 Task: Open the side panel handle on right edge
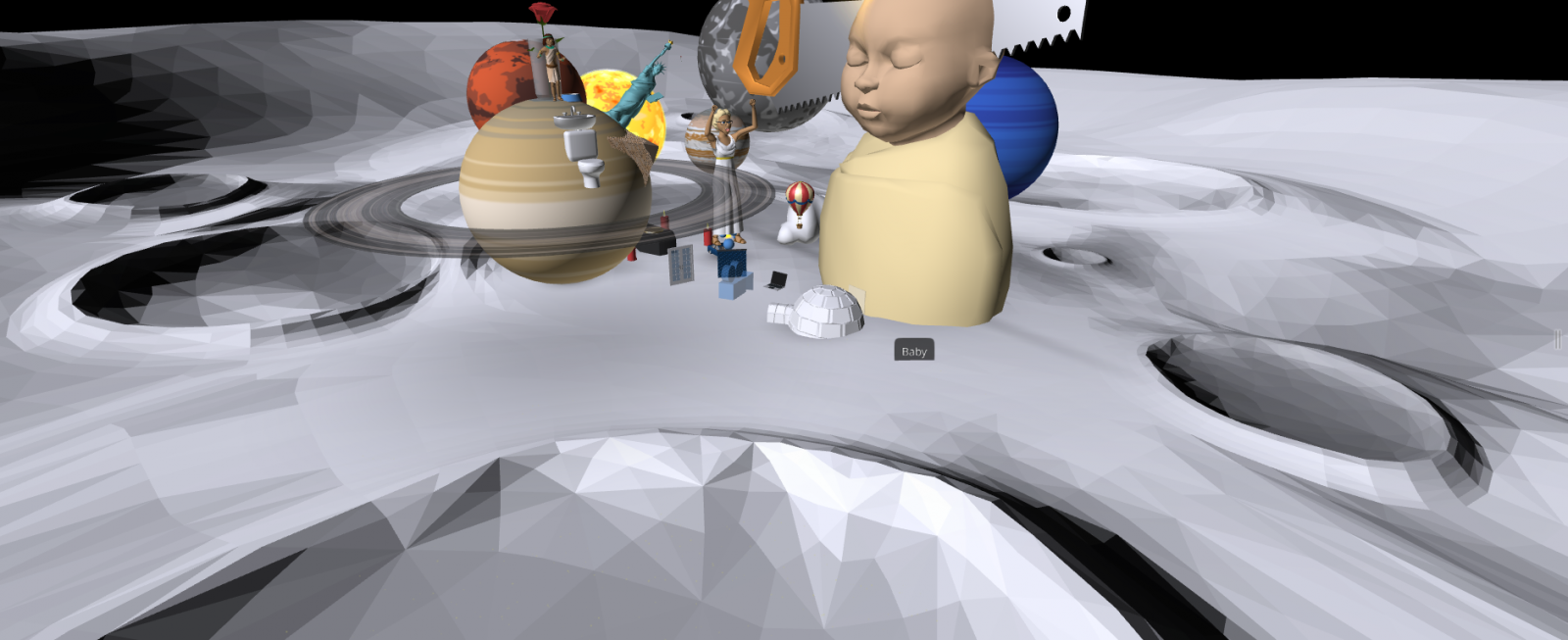[x=1557, y=339]
